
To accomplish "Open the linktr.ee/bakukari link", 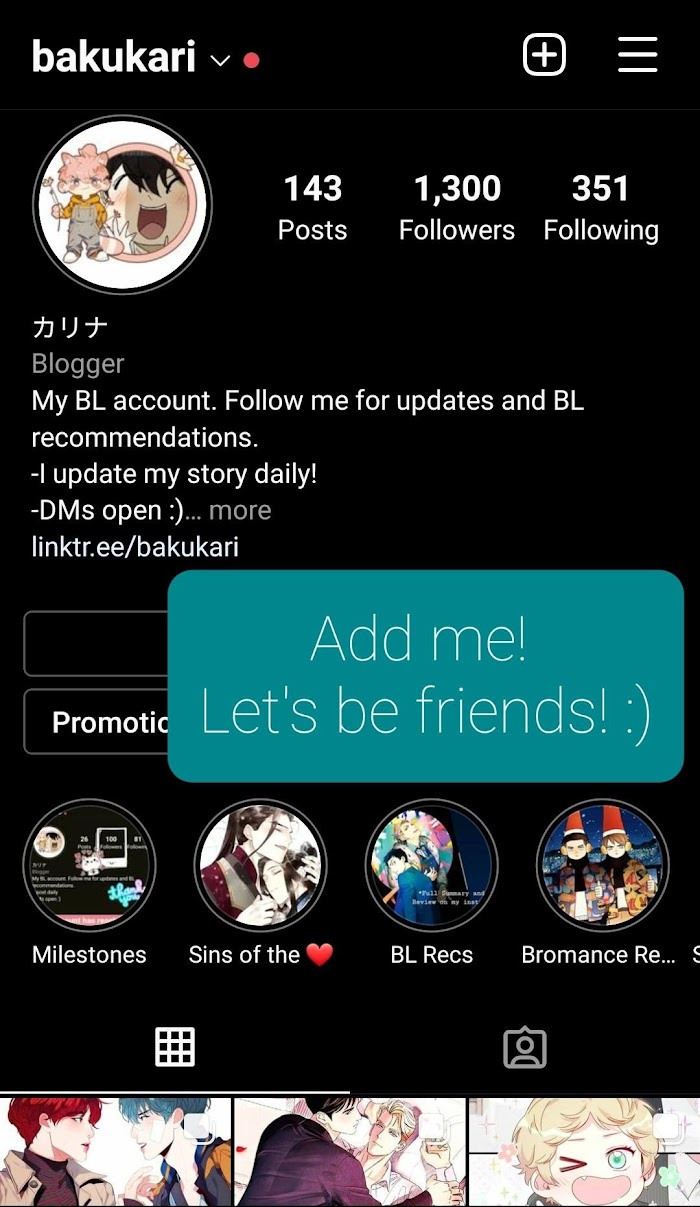I will (135, 547).
